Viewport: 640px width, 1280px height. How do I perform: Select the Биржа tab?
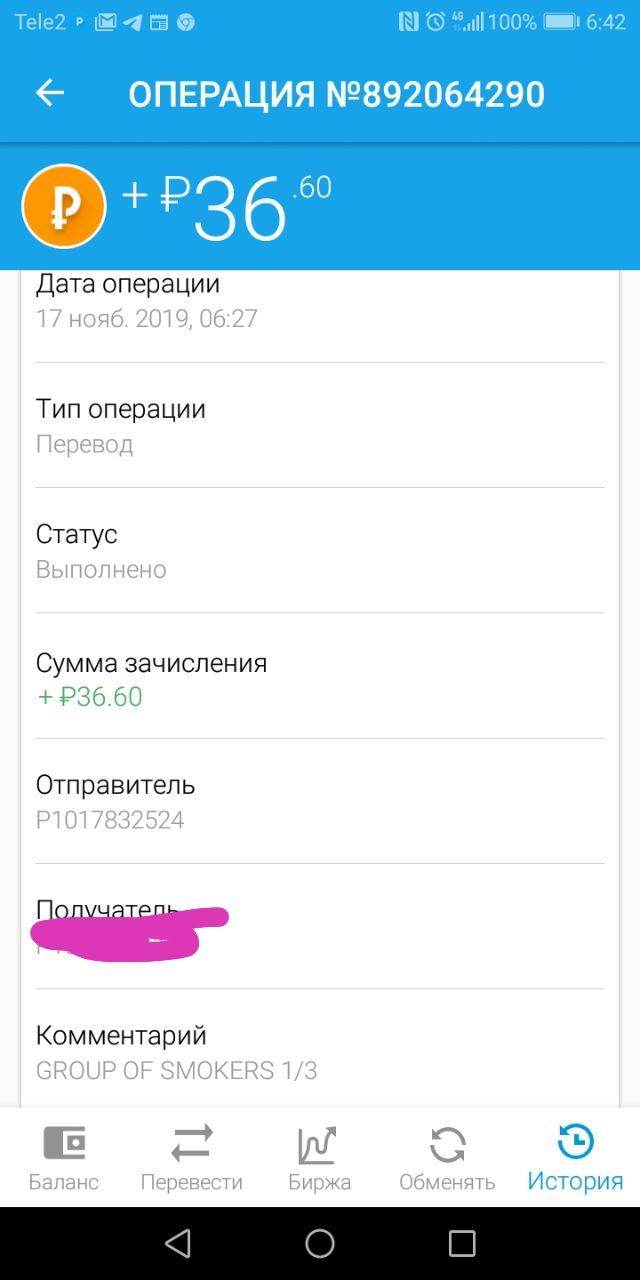[x=320, y=1158]
